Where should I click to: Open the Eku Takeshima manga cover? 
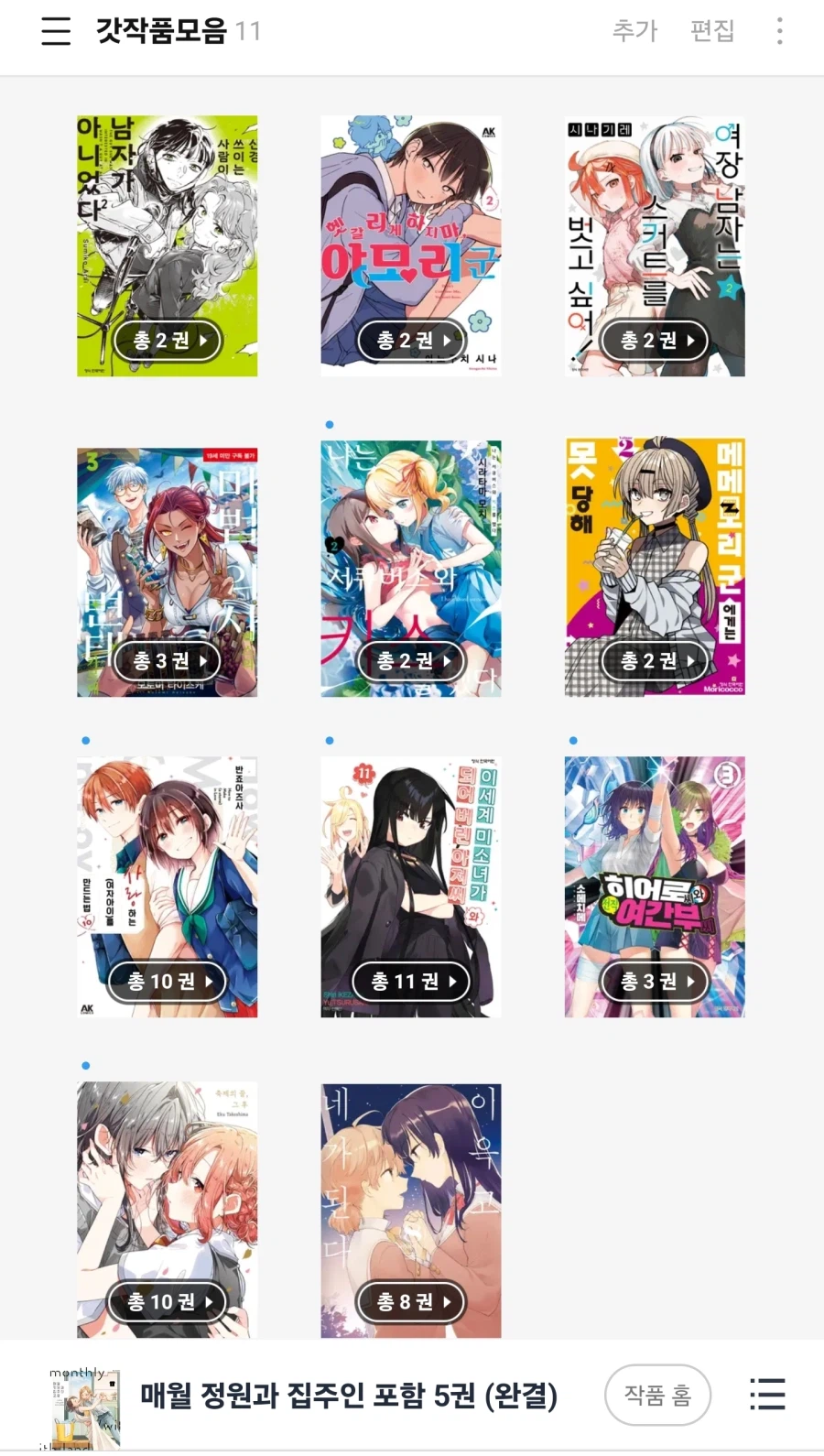point(167,1209)
